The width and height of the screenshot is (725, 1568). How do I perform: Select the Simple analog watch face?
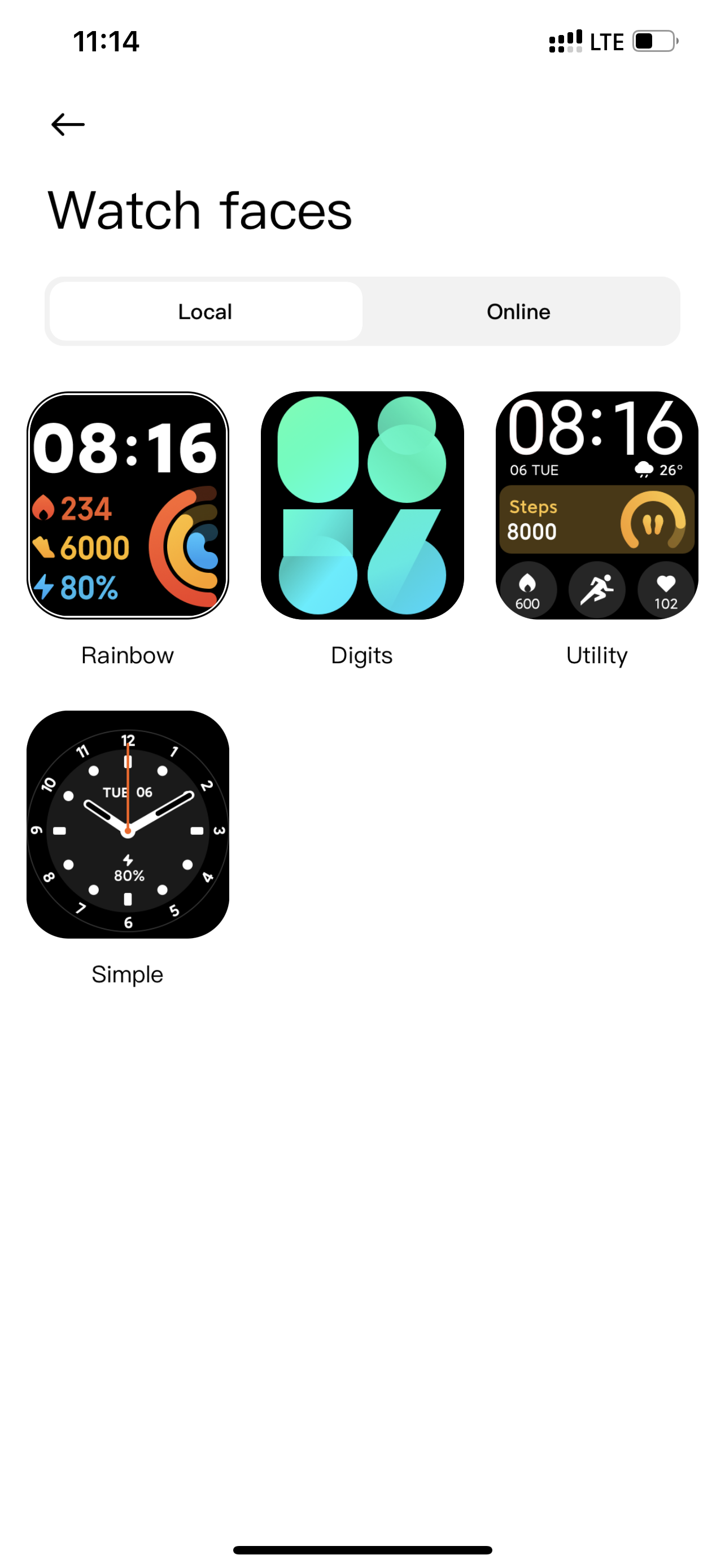coord(128,824)
